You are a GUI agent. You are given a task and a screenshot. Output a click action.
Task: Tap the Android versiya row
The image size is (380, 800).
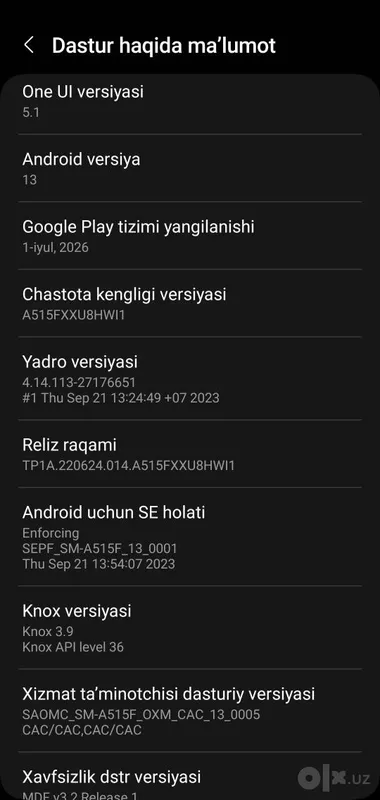tap(190, 168)
